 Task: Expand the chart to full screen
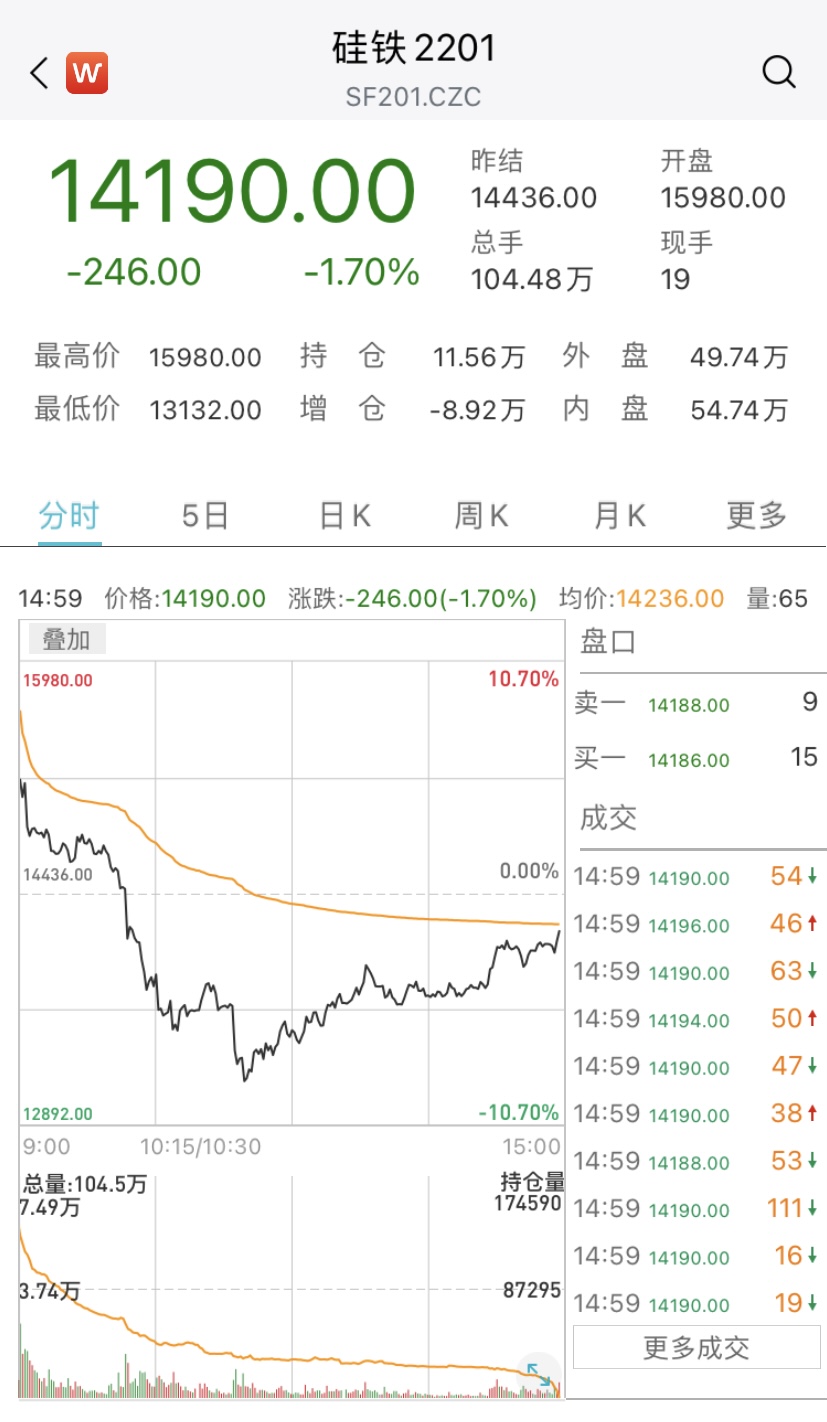click(539, 1373)
